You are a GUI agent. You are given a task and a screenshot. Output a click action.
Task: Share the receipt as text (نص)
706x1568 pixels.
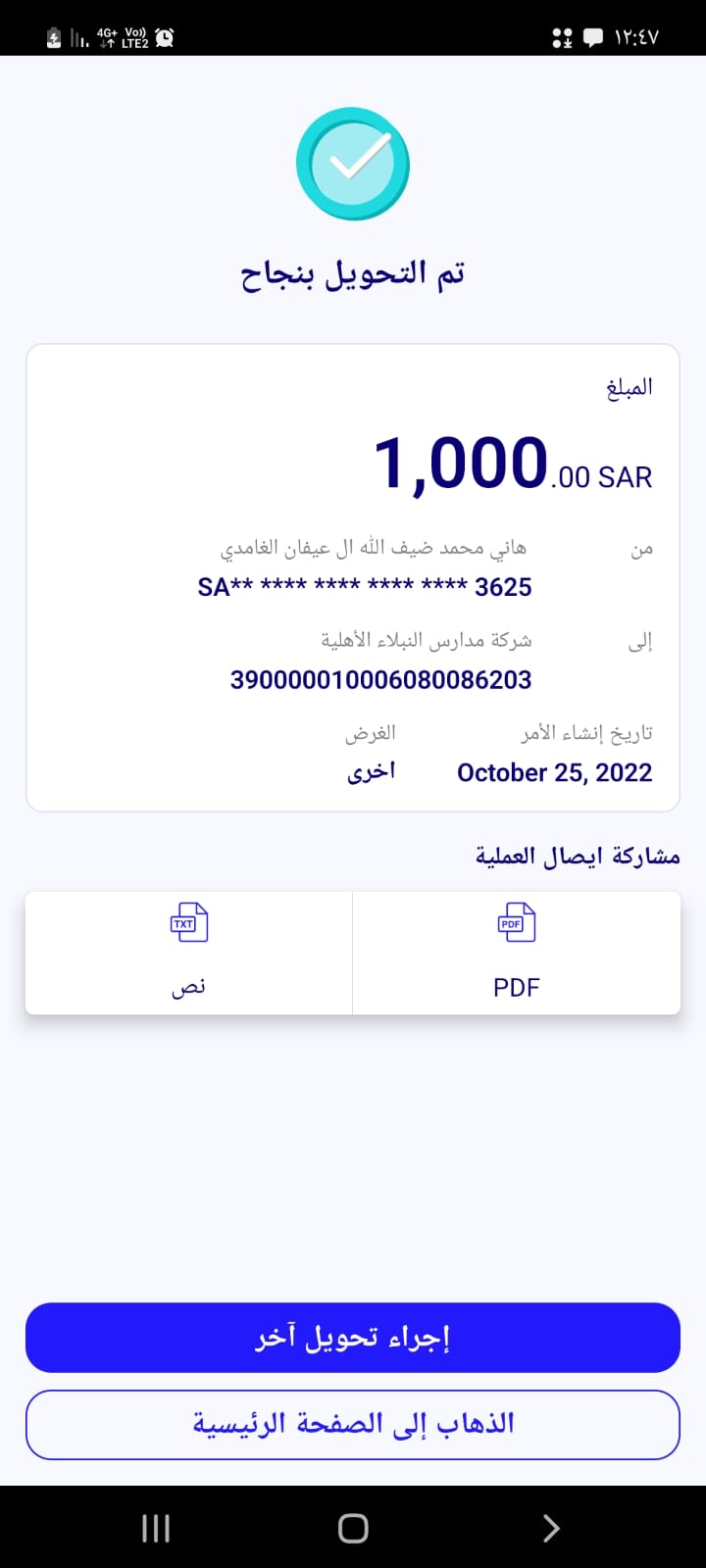tap(188, 953)
